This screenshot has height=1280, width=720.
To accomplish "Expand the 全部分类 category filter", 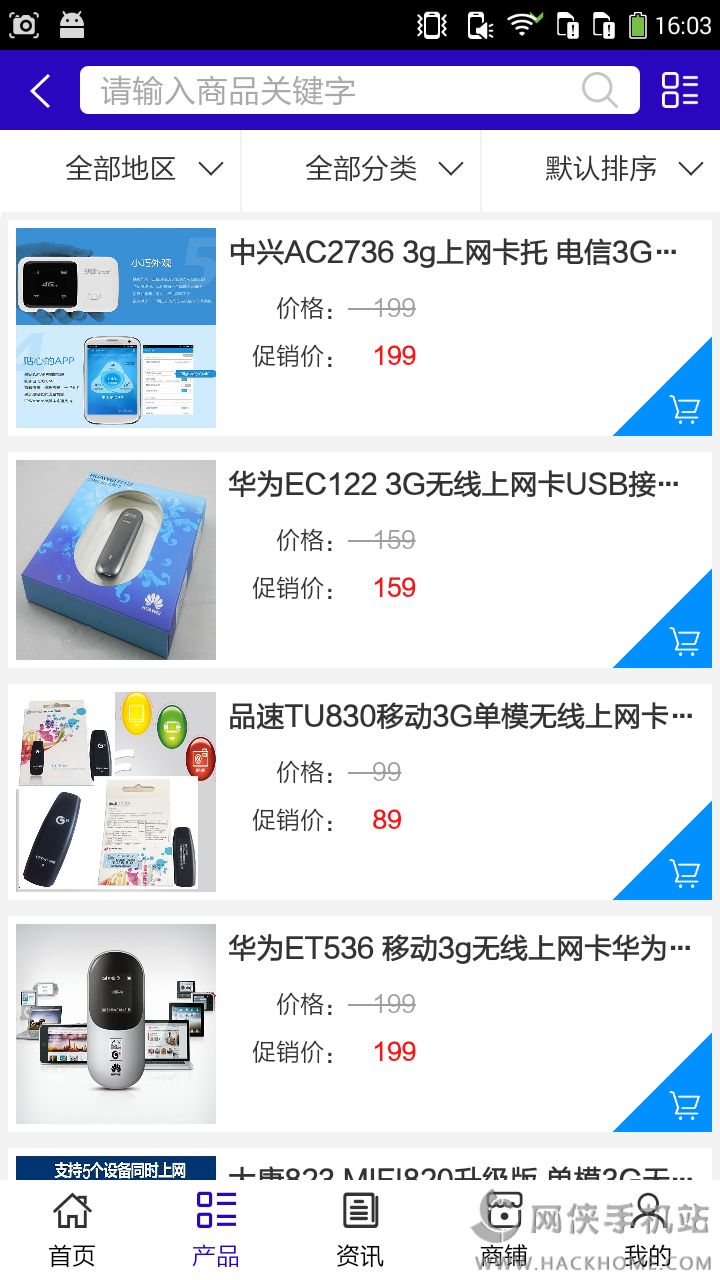I will pyautogui.click(x=384, y=169).
